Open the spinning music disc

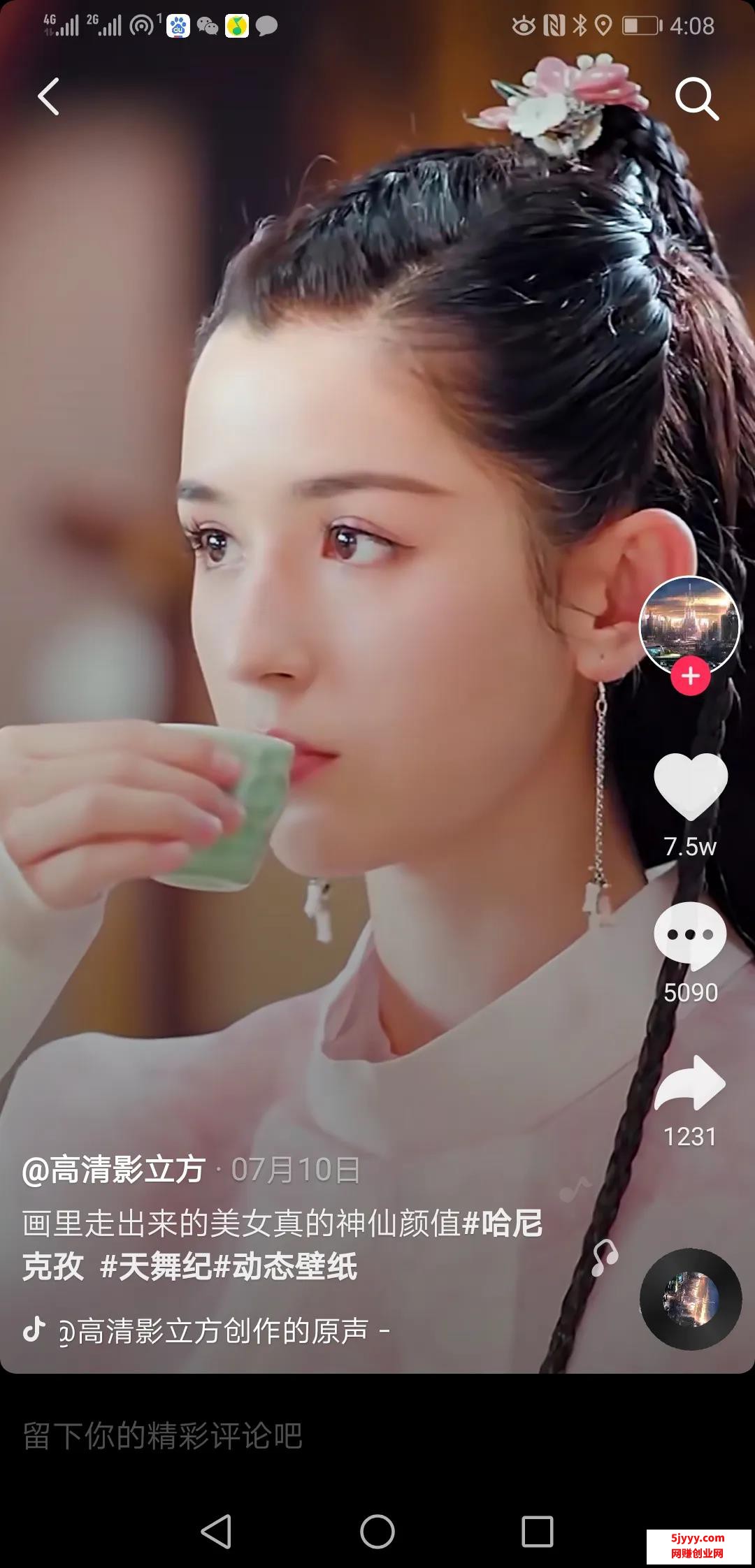pos(691,1299)
